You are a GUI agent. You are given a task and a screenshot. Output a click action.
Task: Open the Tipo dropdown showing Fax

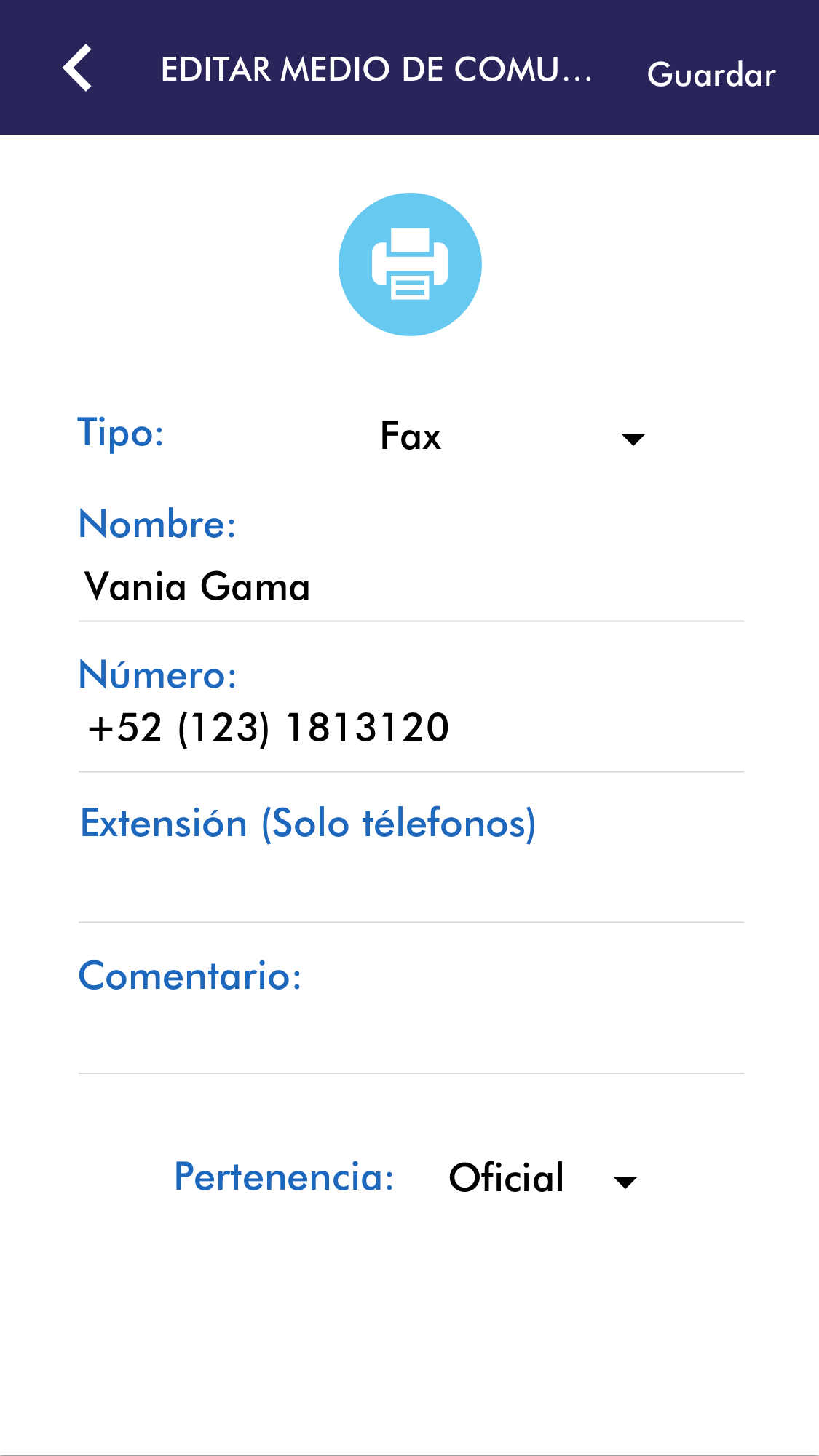tap(510, 437)
